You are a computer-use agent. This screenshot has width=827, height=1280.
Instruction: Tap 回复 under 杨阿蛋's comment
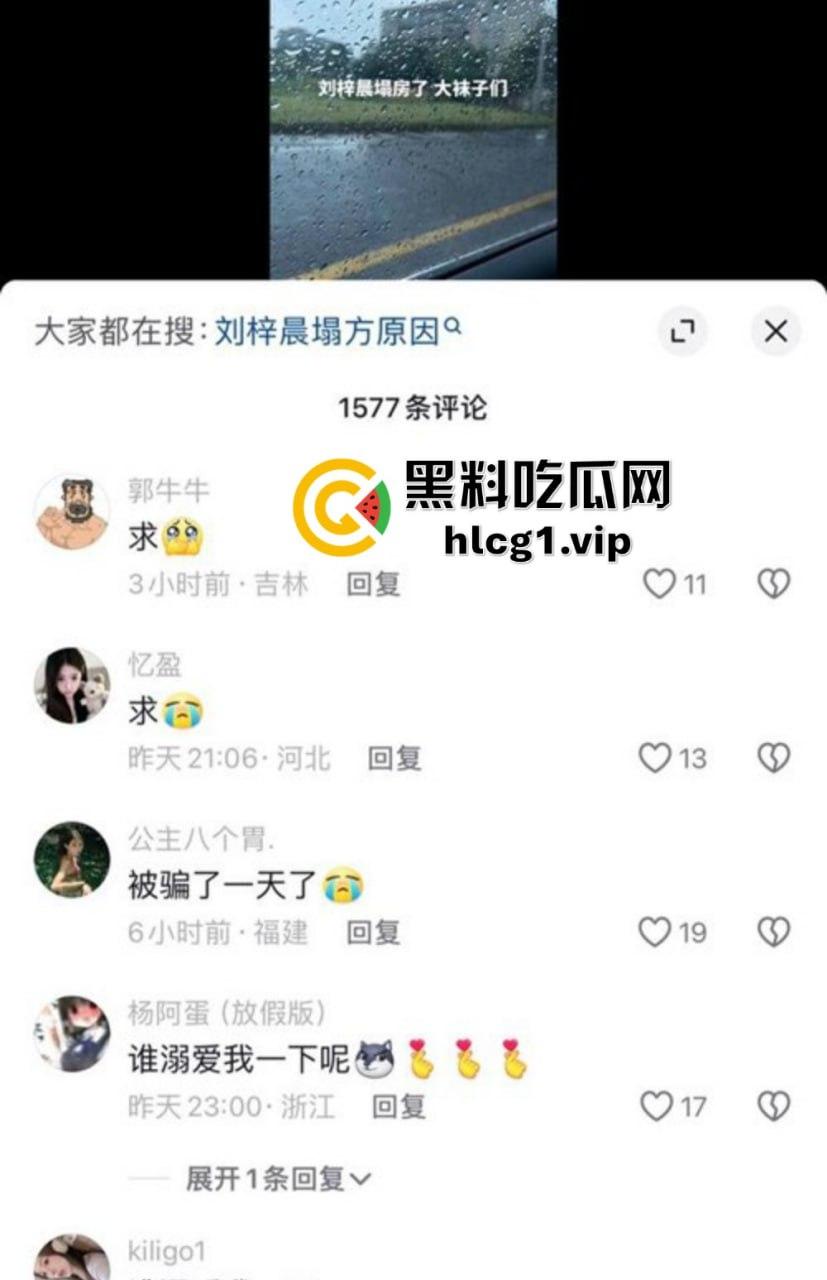point(399,1107)
